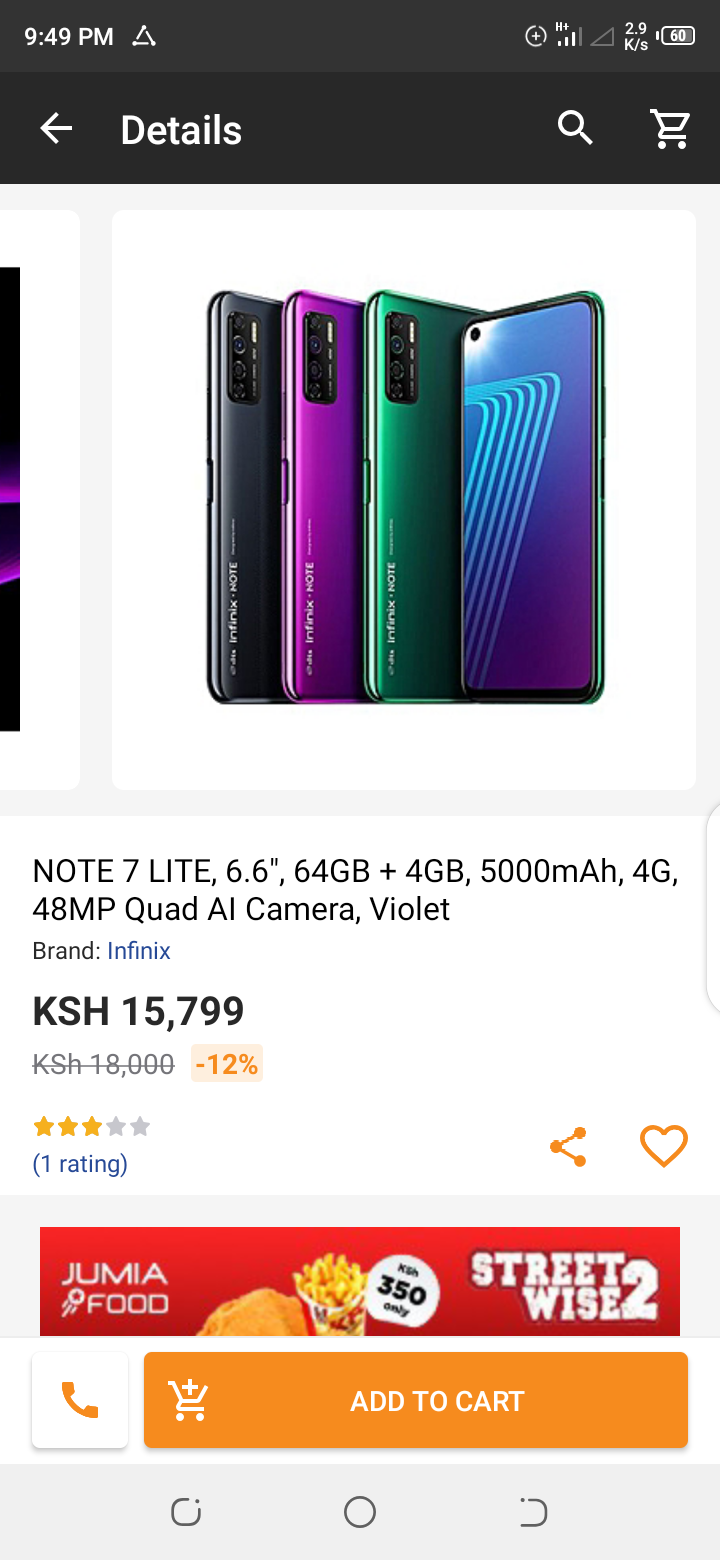Call the seller via phone button
Image resolution: width=720 pixels, height=1560 pixels.
[x=80, y=1400]
